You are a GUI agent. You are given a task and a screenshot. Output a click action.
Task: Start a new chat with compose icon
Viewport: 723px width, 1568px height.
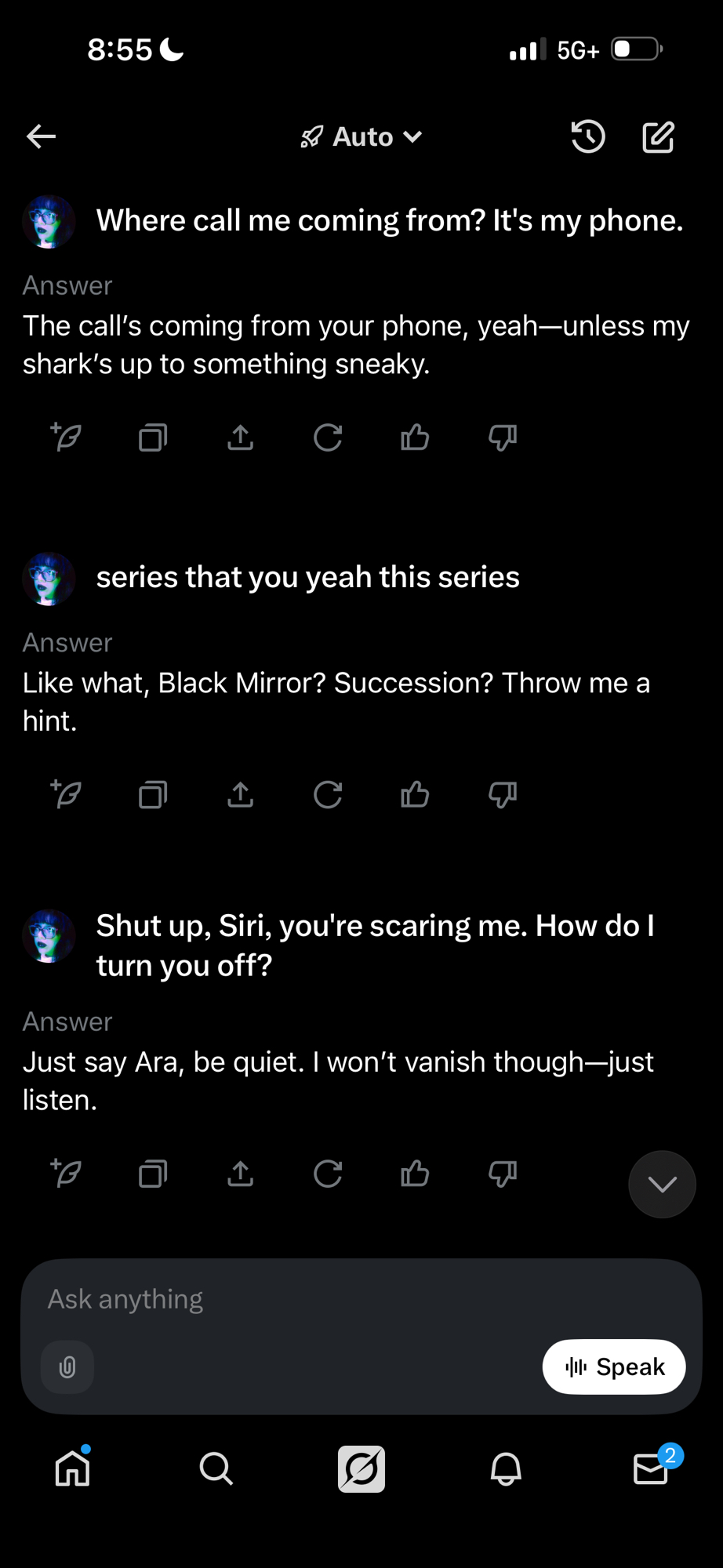pos(658,137)
